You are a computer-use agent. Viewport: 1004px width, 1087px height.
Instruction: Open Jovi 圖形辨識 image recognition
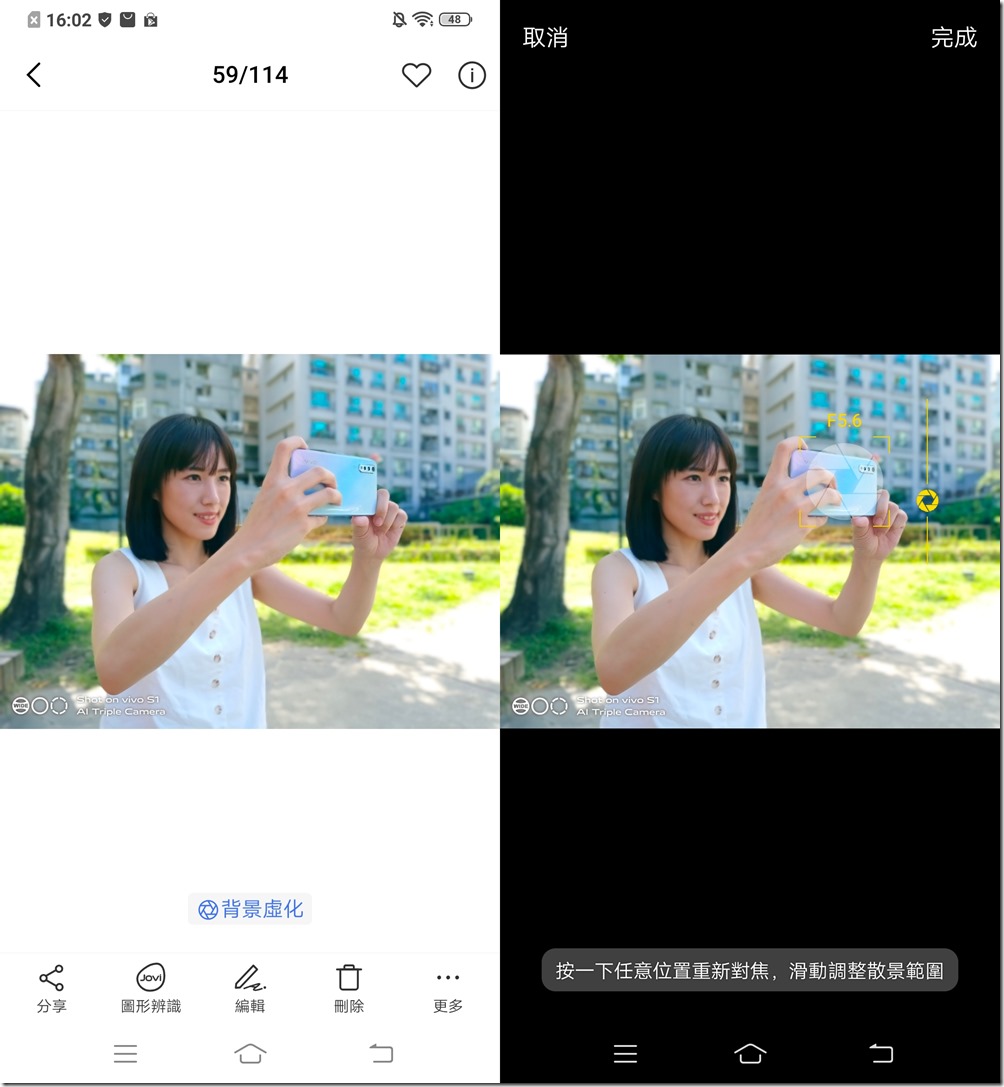pos(151,989)
